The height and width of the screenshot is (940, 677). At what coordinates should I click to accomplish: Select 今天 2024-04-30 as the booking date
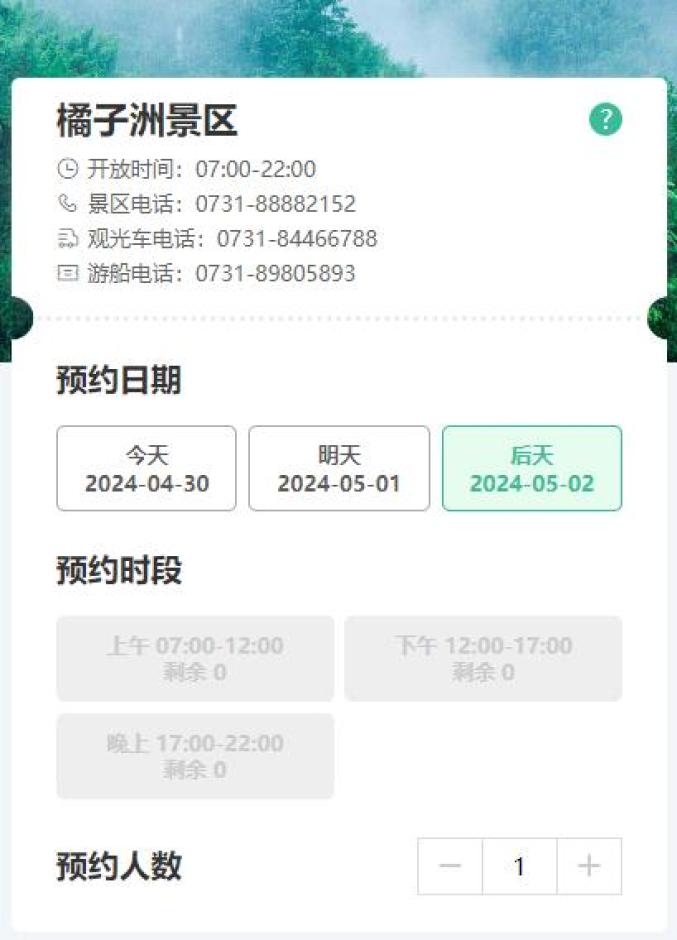click(146, 469)
